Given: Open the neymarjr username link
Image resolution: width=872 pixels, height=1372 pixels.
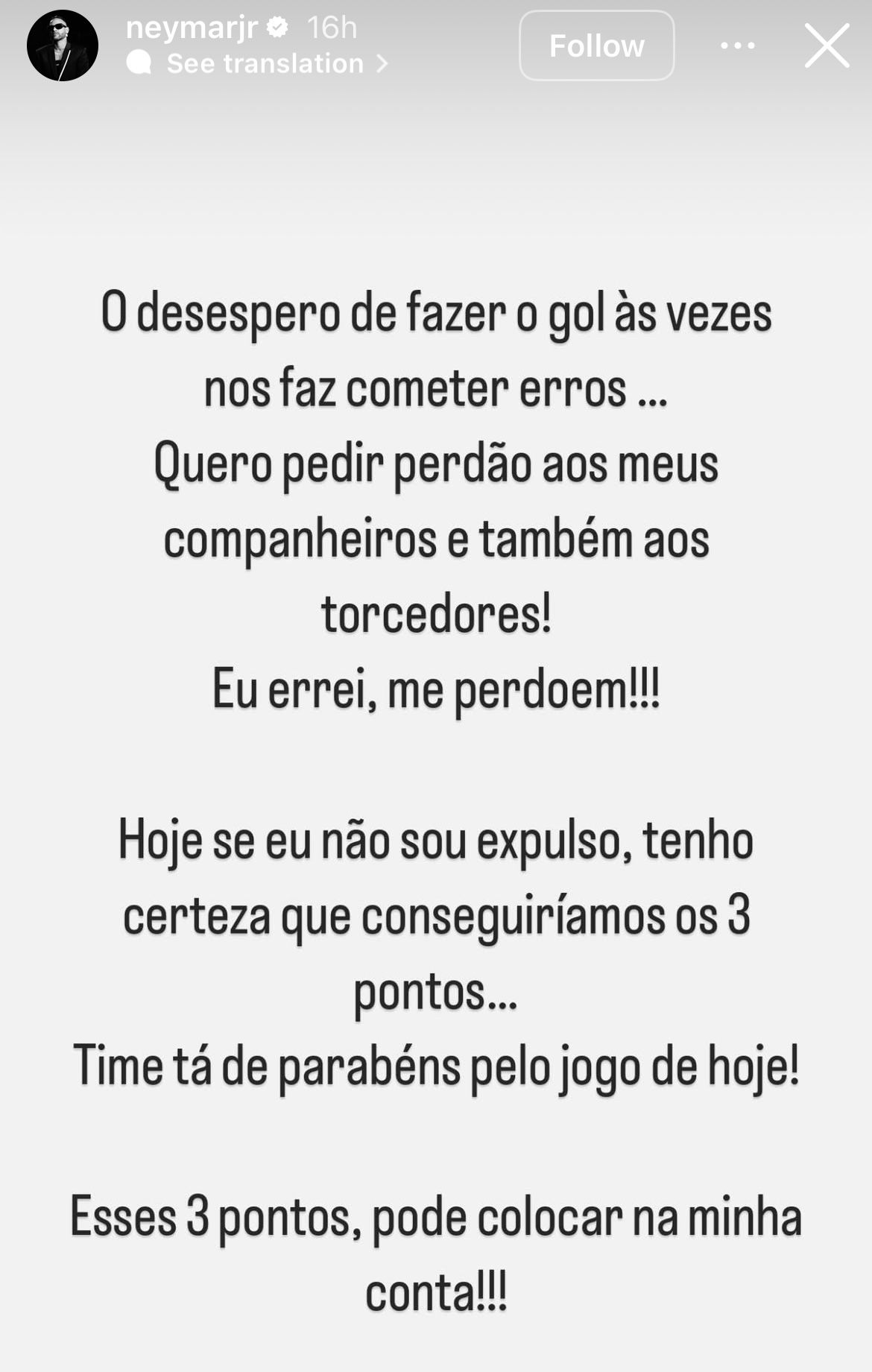Looking at the screenshot, I should click(192, 28).
